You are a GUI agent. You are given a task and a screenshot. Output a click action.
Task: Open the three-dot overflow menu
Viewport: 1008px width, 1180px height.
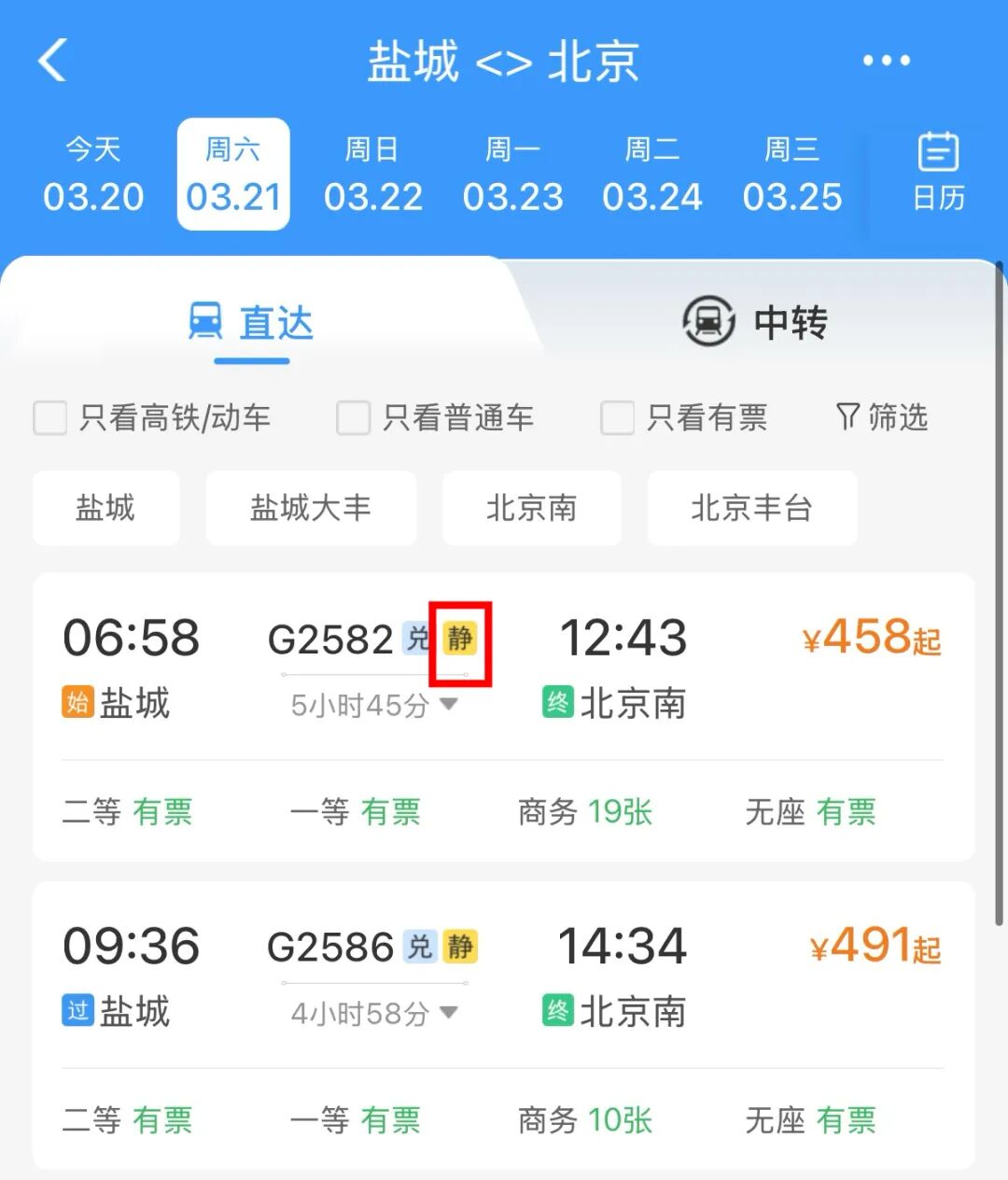pos(886,61)
